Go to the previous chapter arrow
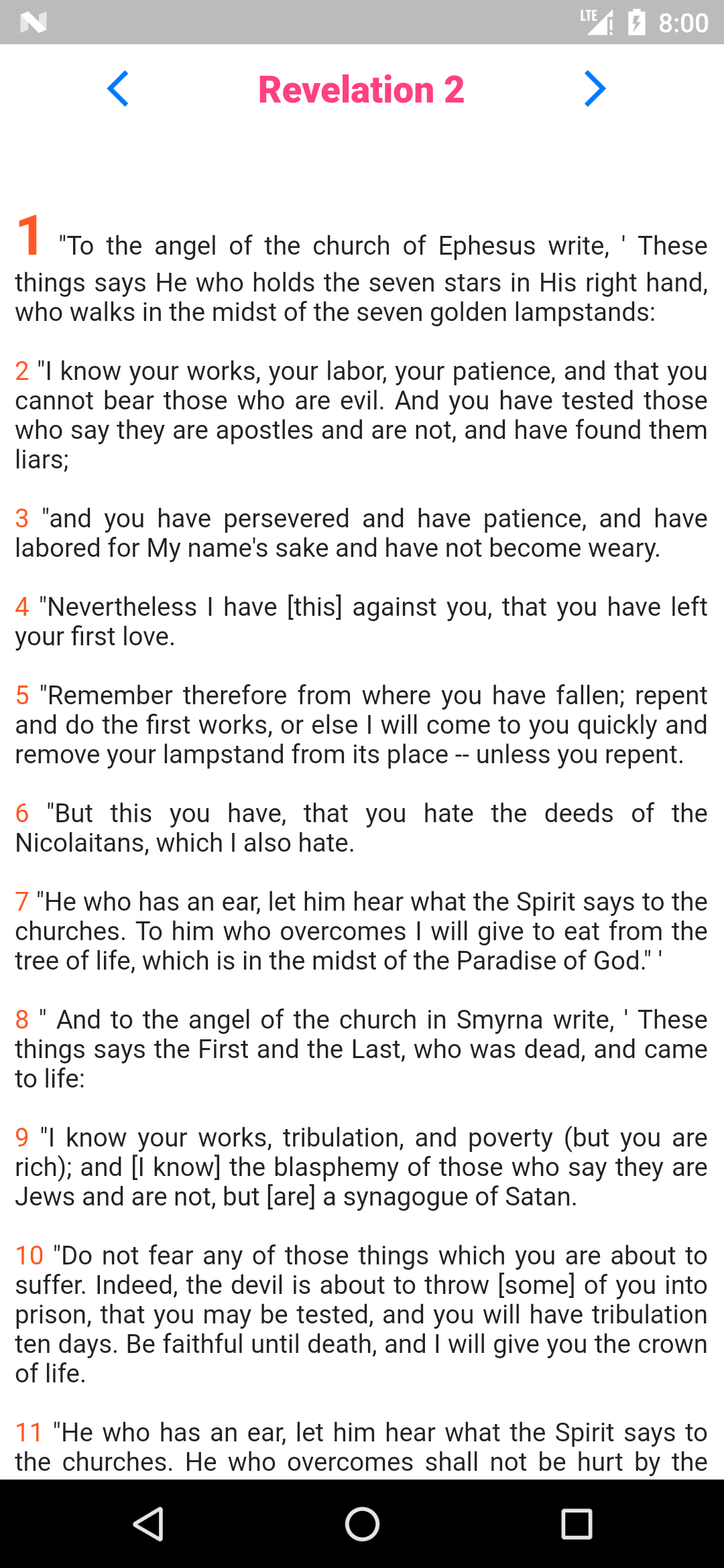724x1568 pixels. (118, 89)
